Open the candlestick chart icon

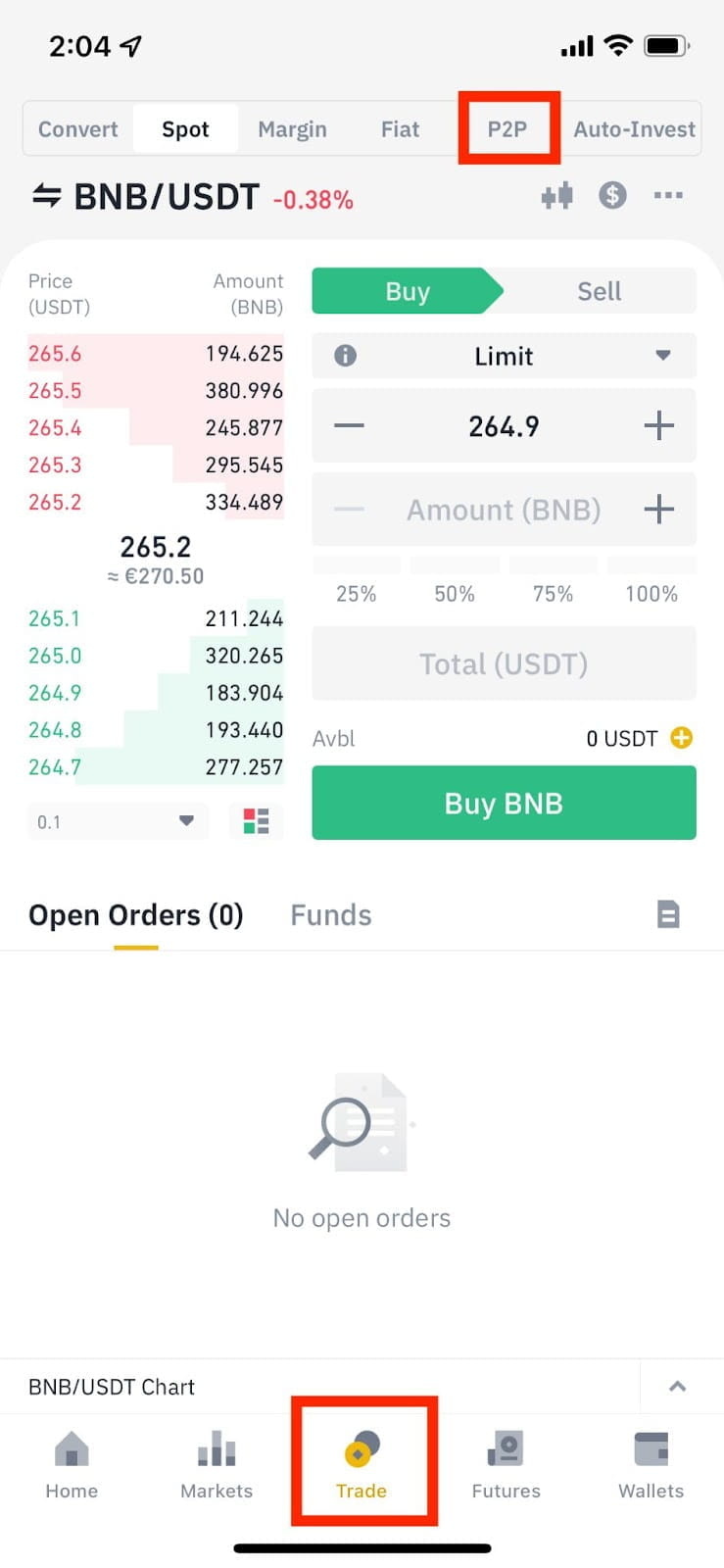[556, 196]
